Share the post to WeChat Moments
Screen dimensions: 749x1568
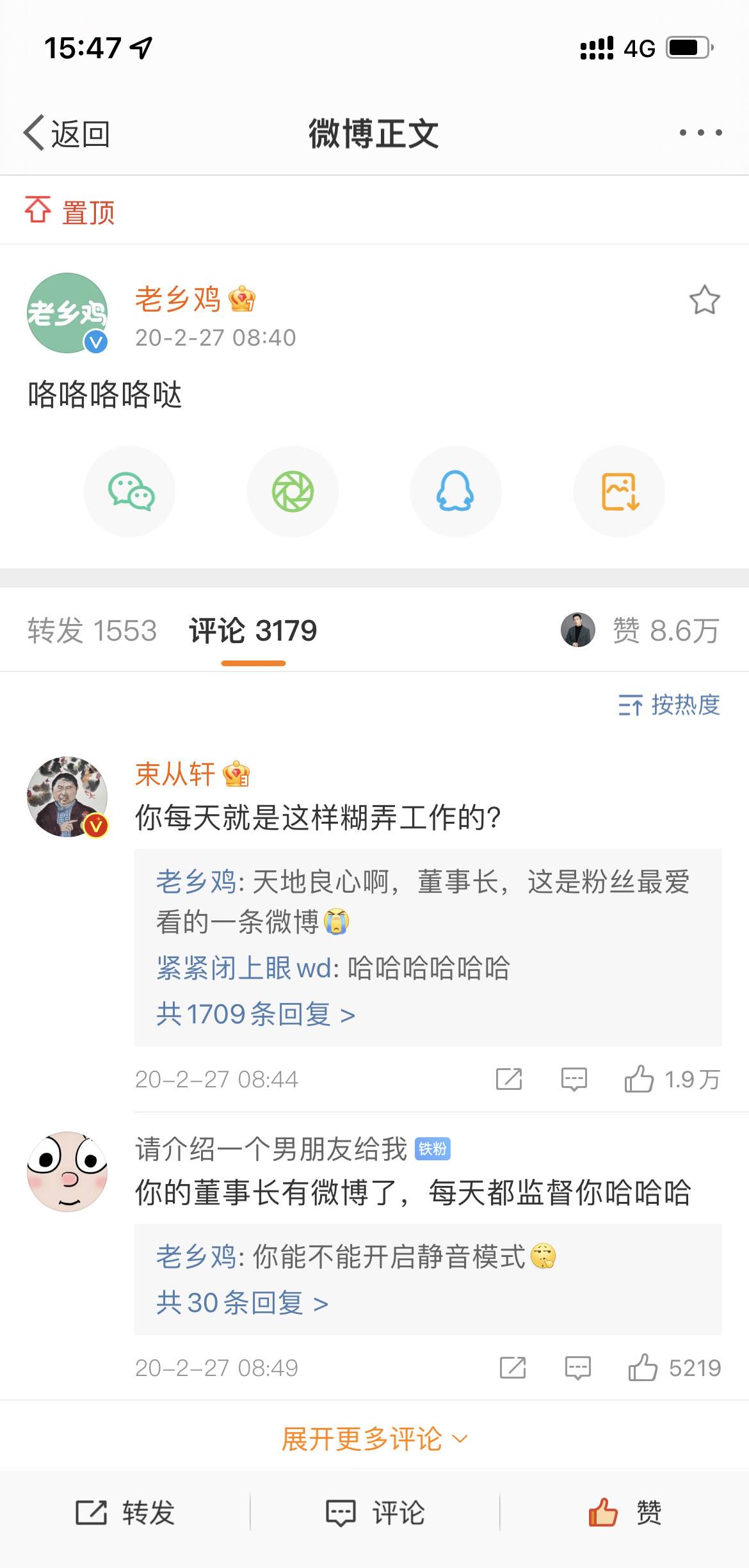(x=293, y=492)
